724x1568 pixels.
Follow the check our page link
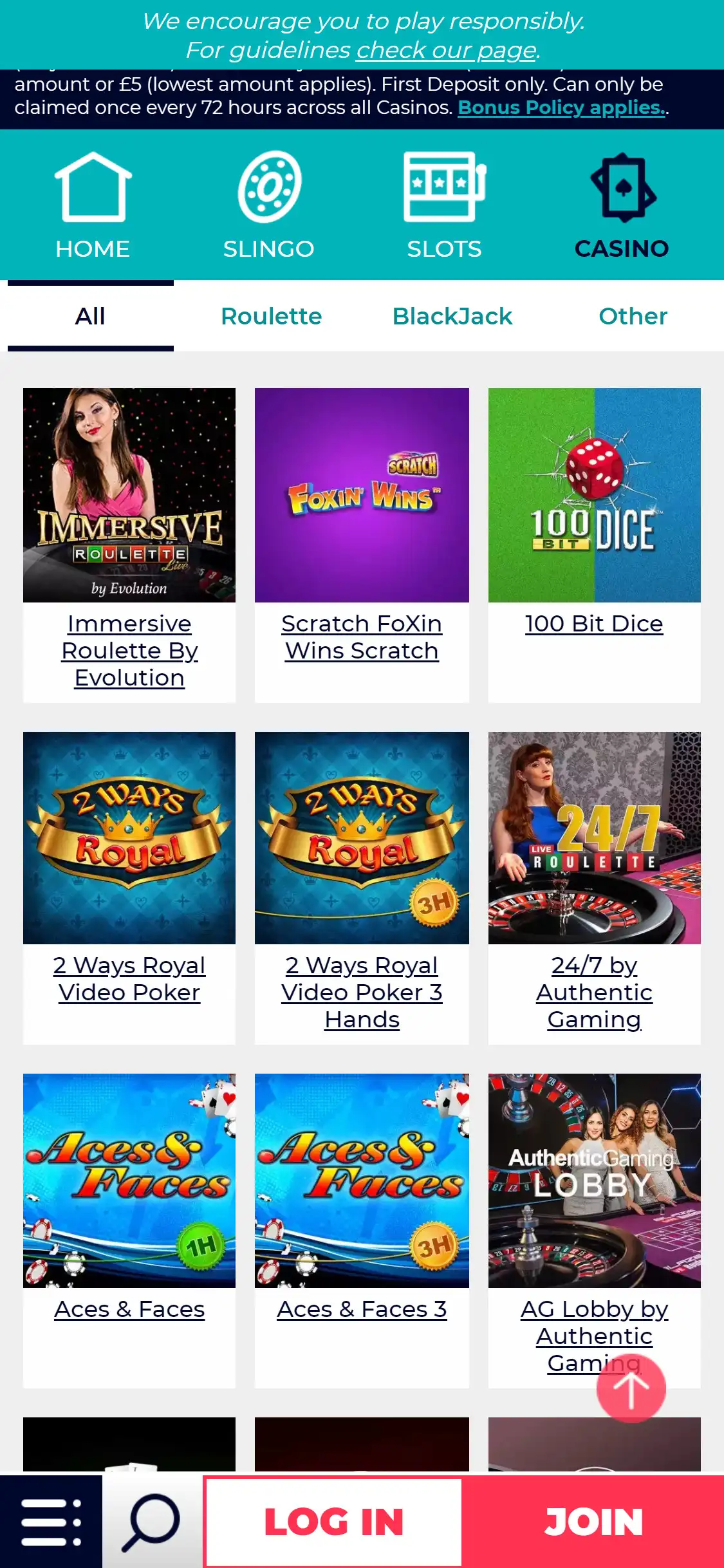(446, 50)
